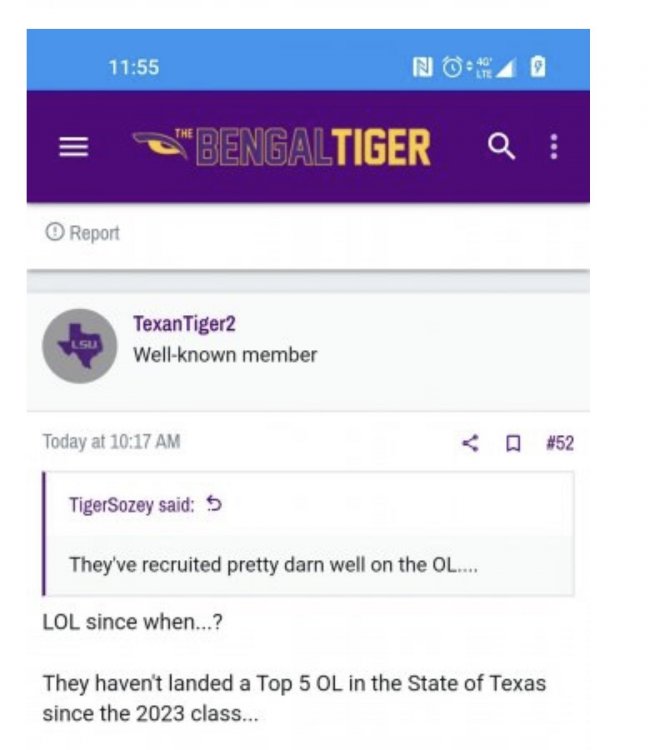Image resolution: width=650 pixels, height=750 pixels.
Task: Open the three-dot overflow menu
Action: pyautogui.click(x=554, y=147)
